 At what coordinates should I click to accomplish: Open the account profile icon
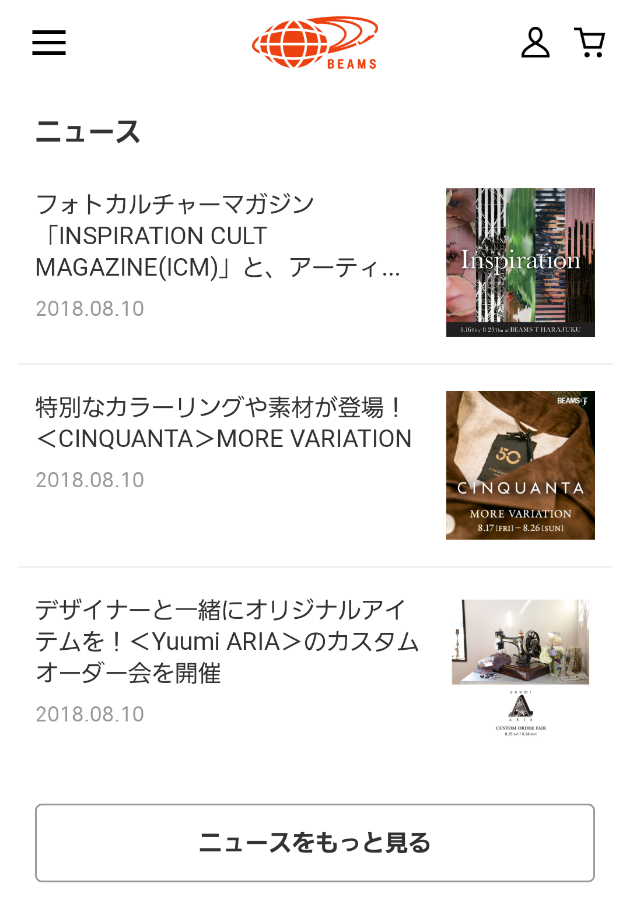point(536,43)
